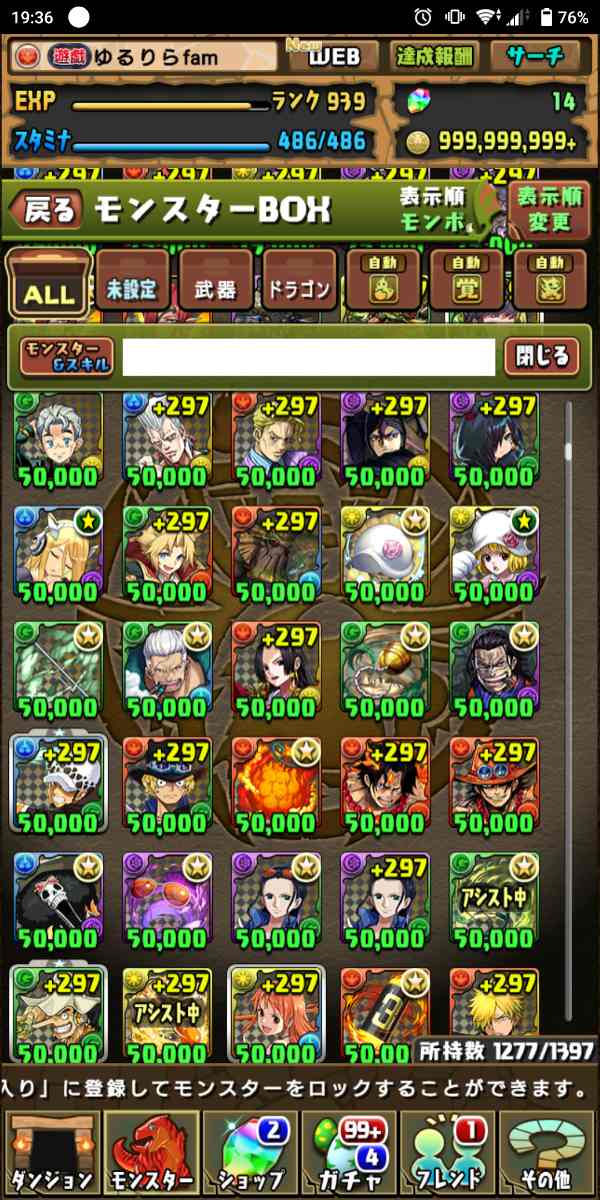Tap the 戻る back button

tap(48, 208)
